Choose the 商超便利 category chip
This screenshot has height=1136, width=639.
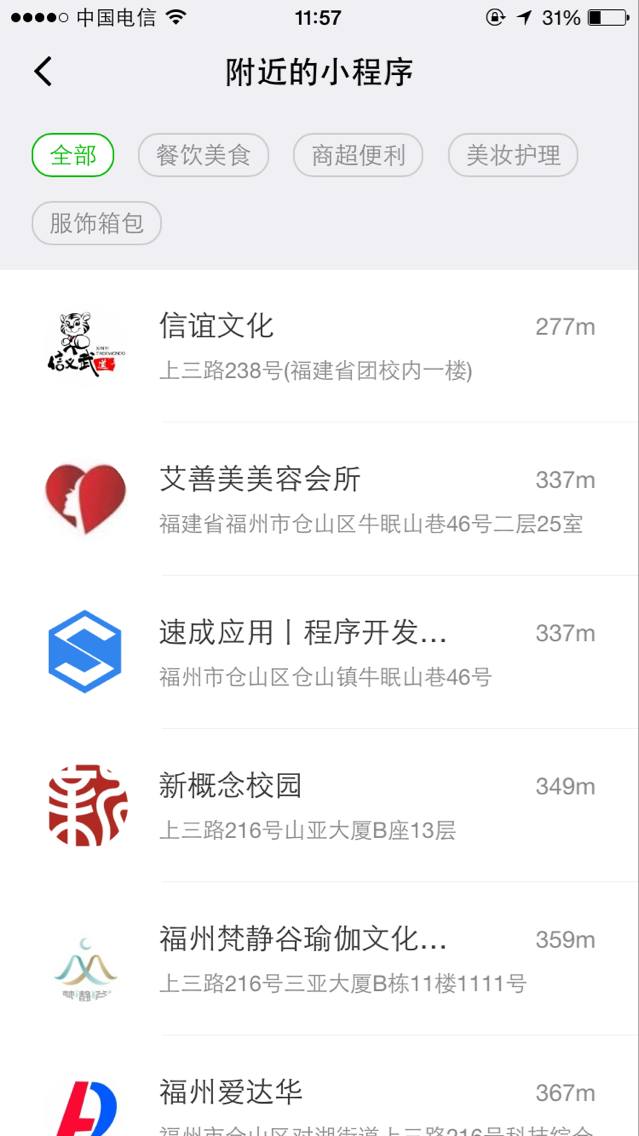[x=358, y=155]
